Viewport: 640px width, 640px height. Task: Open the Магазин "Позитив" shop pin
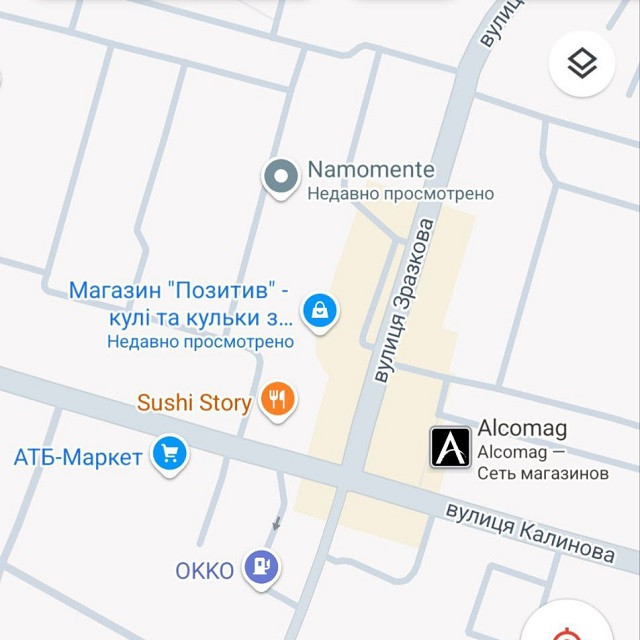click(320, 311)
